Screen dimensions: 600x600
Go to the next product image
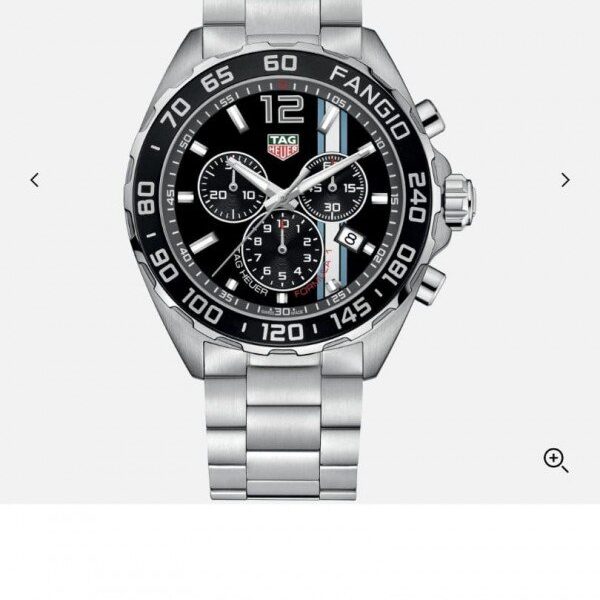pyautogui.click(x=565, y=180)
